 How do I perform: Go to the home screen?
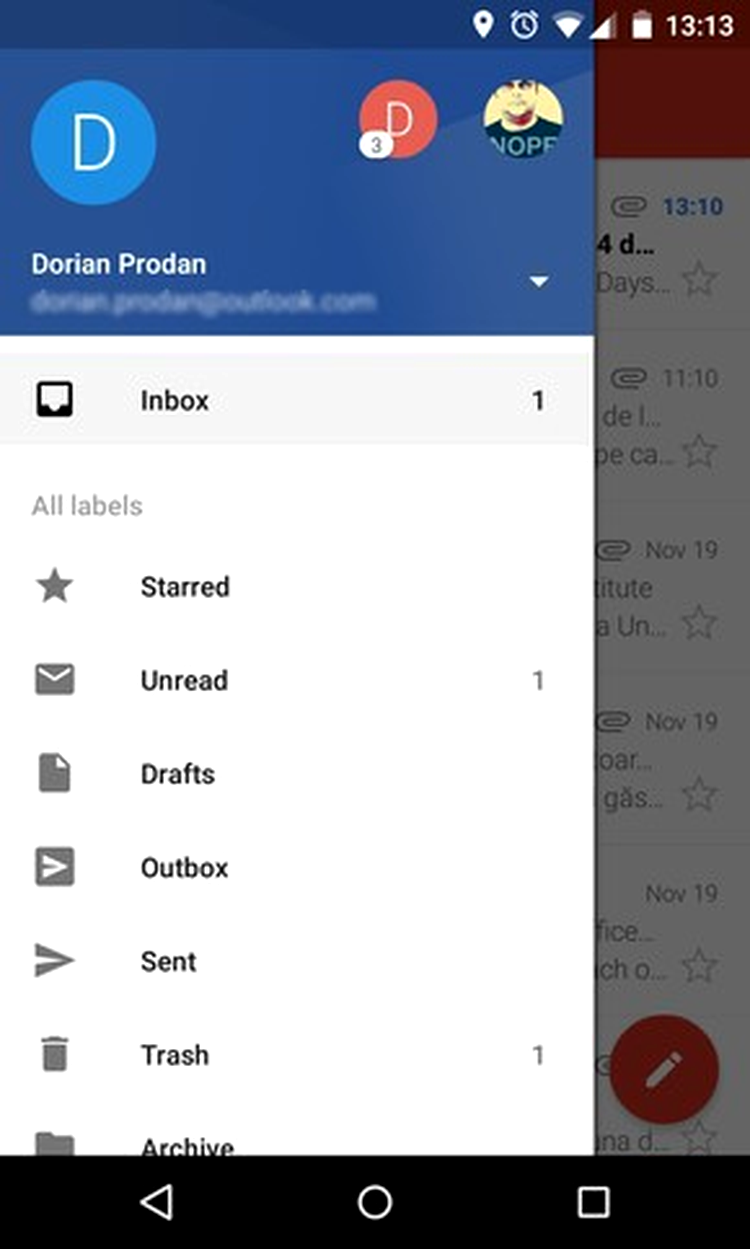point(375,1202)
